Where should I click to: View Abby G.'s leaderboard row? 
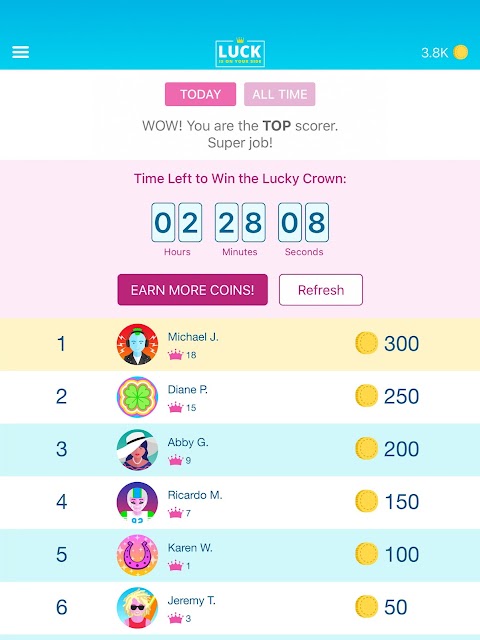coord(240,450)
